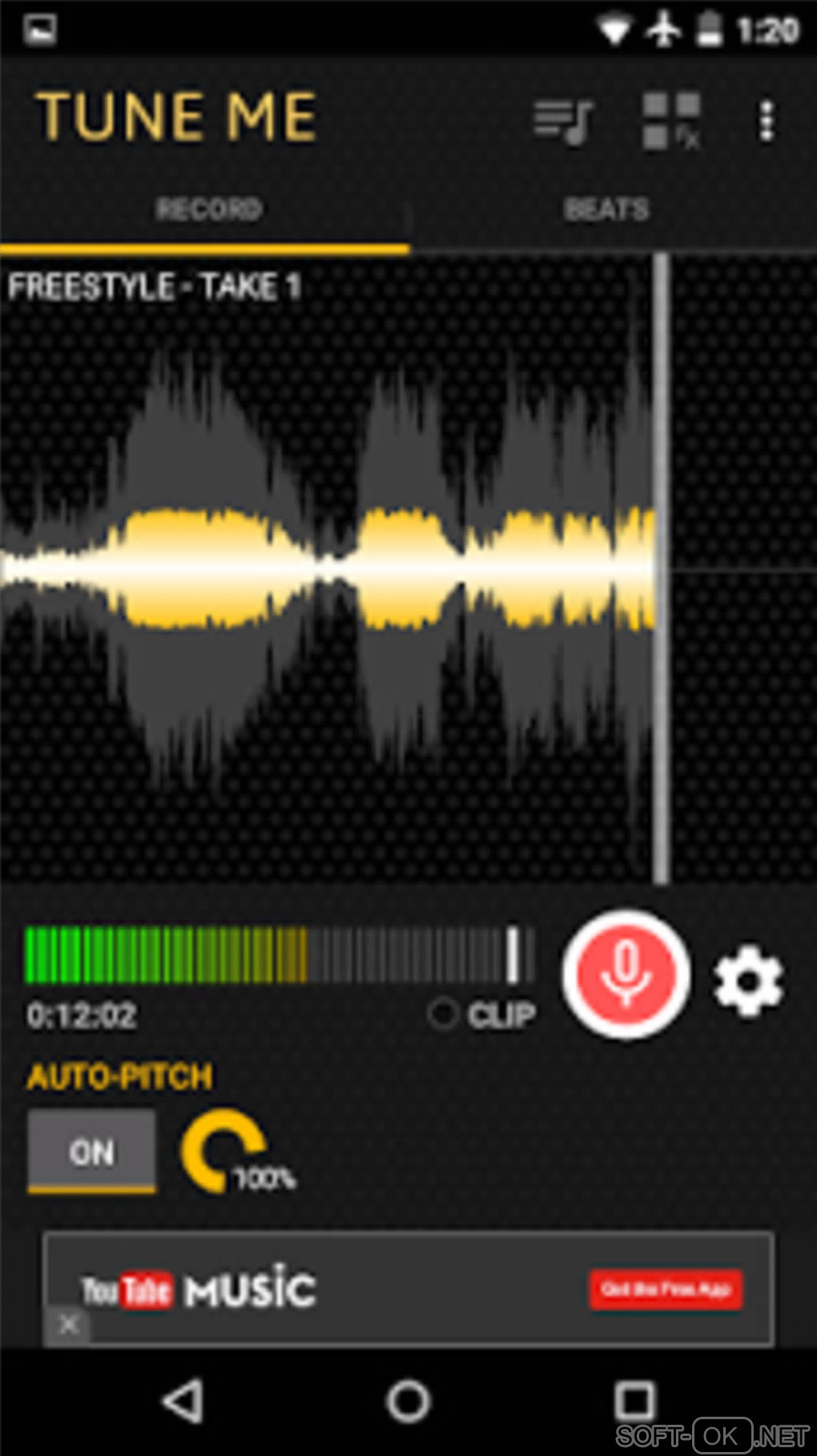Viewport: 817px width, 1456px height.
Task: Select the Record tab
Action: 208,210
